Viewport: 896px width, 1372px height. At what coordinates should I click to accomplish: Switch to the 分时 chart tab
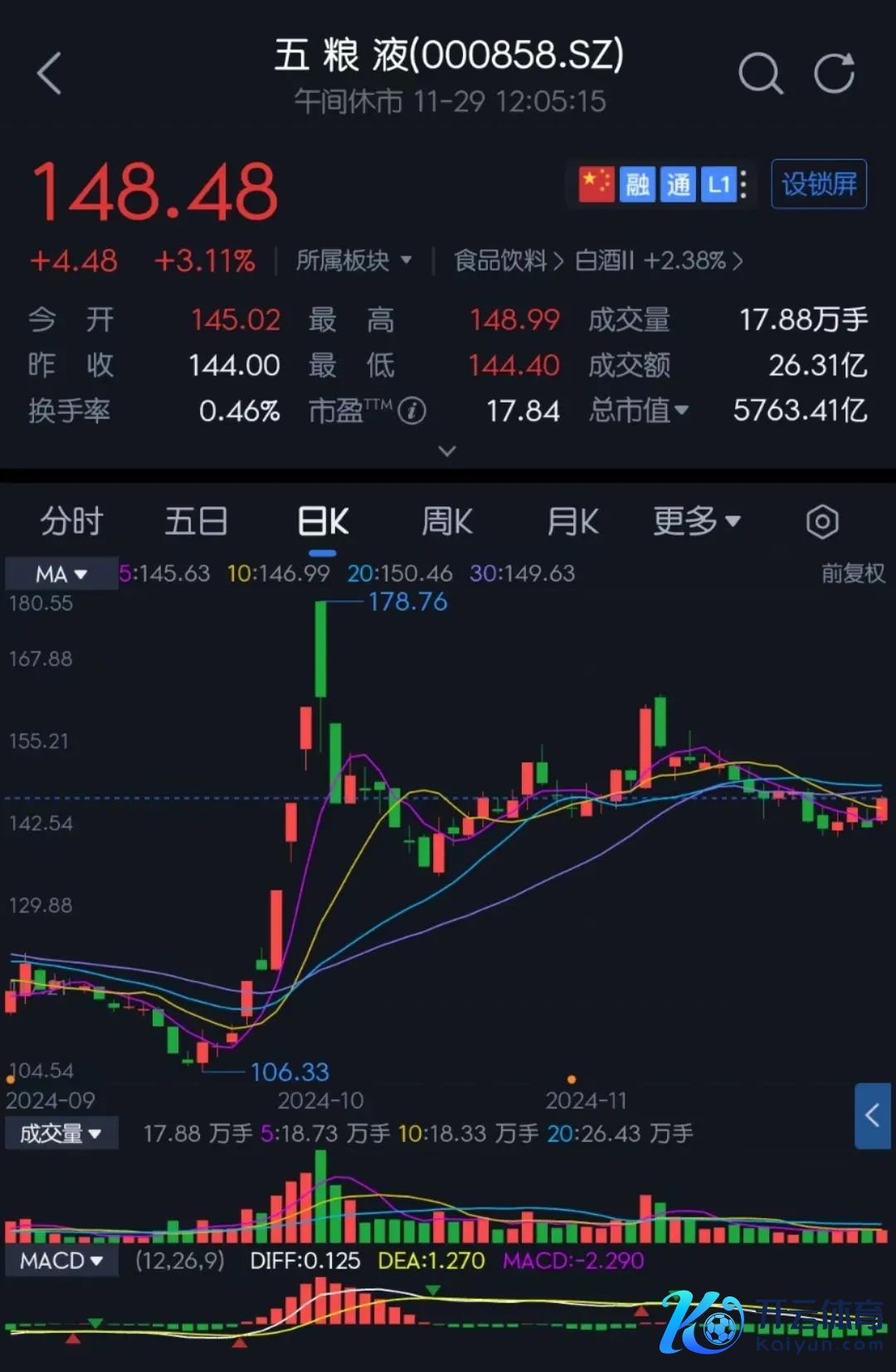tap(71, 522)
